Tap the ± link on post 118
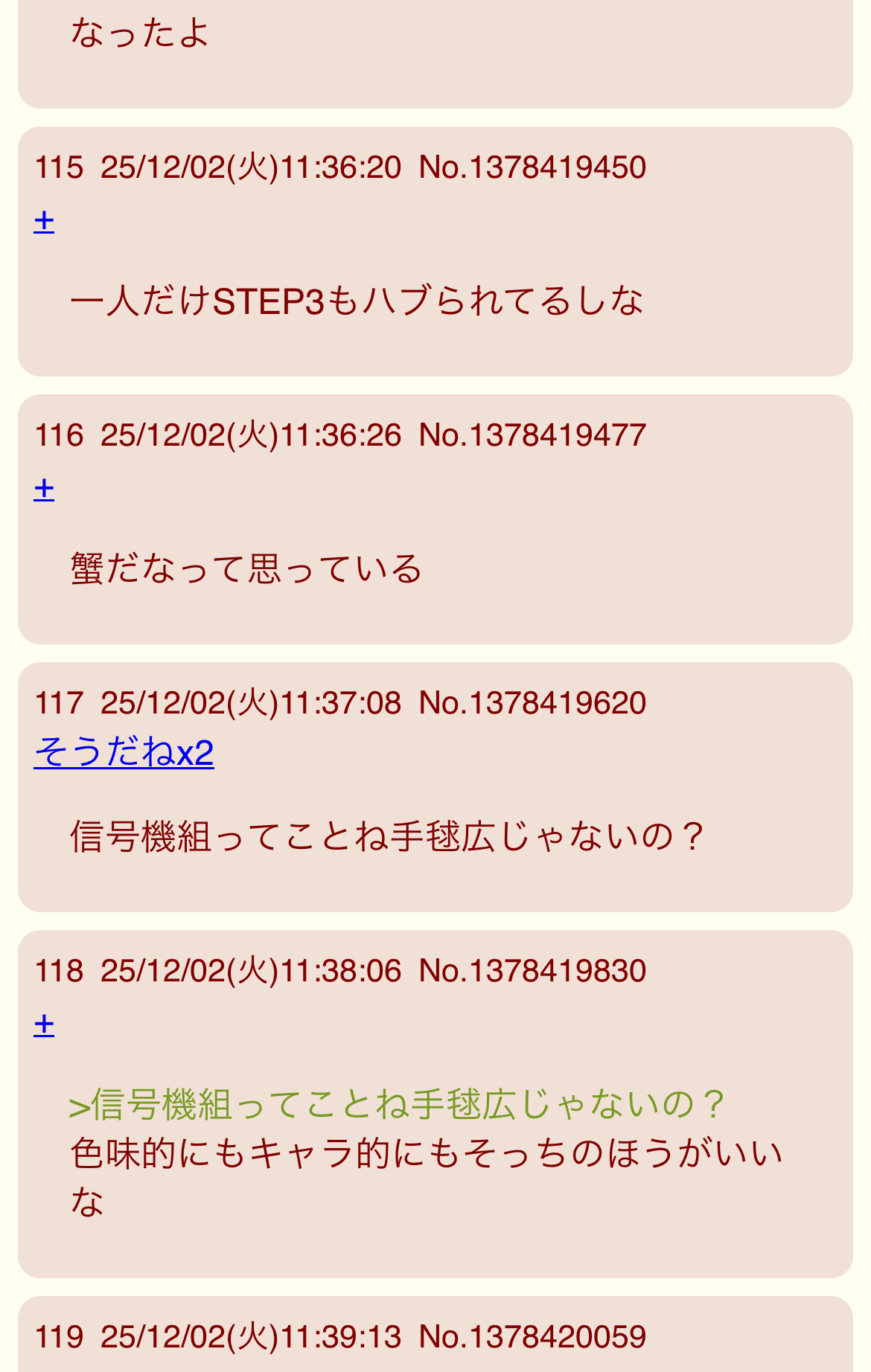 [x=44, y=1024]
